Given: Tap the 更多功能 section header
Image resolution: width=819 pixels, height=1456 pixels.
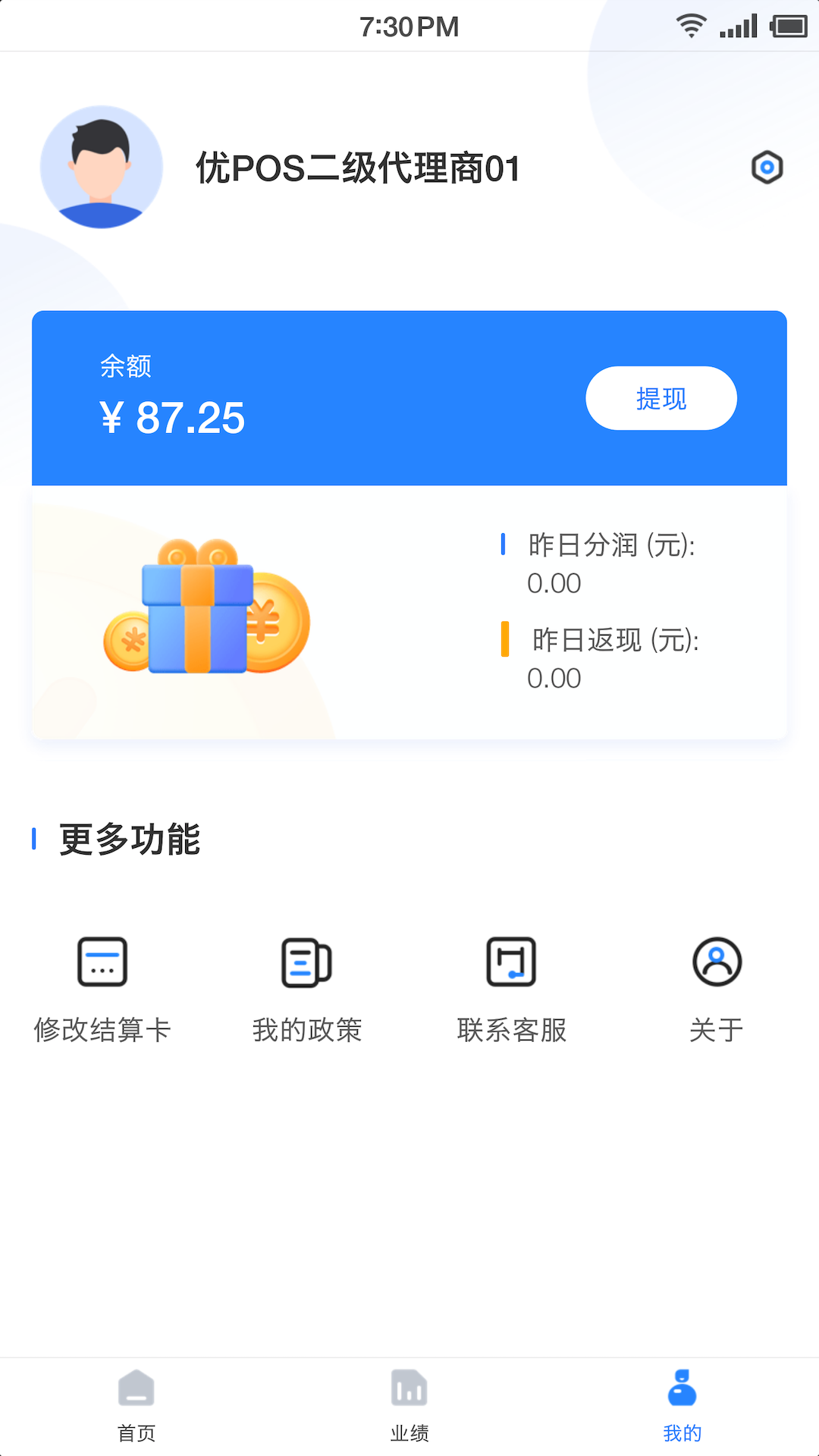Looking at the screenshot, I should [x=130, y=839].
